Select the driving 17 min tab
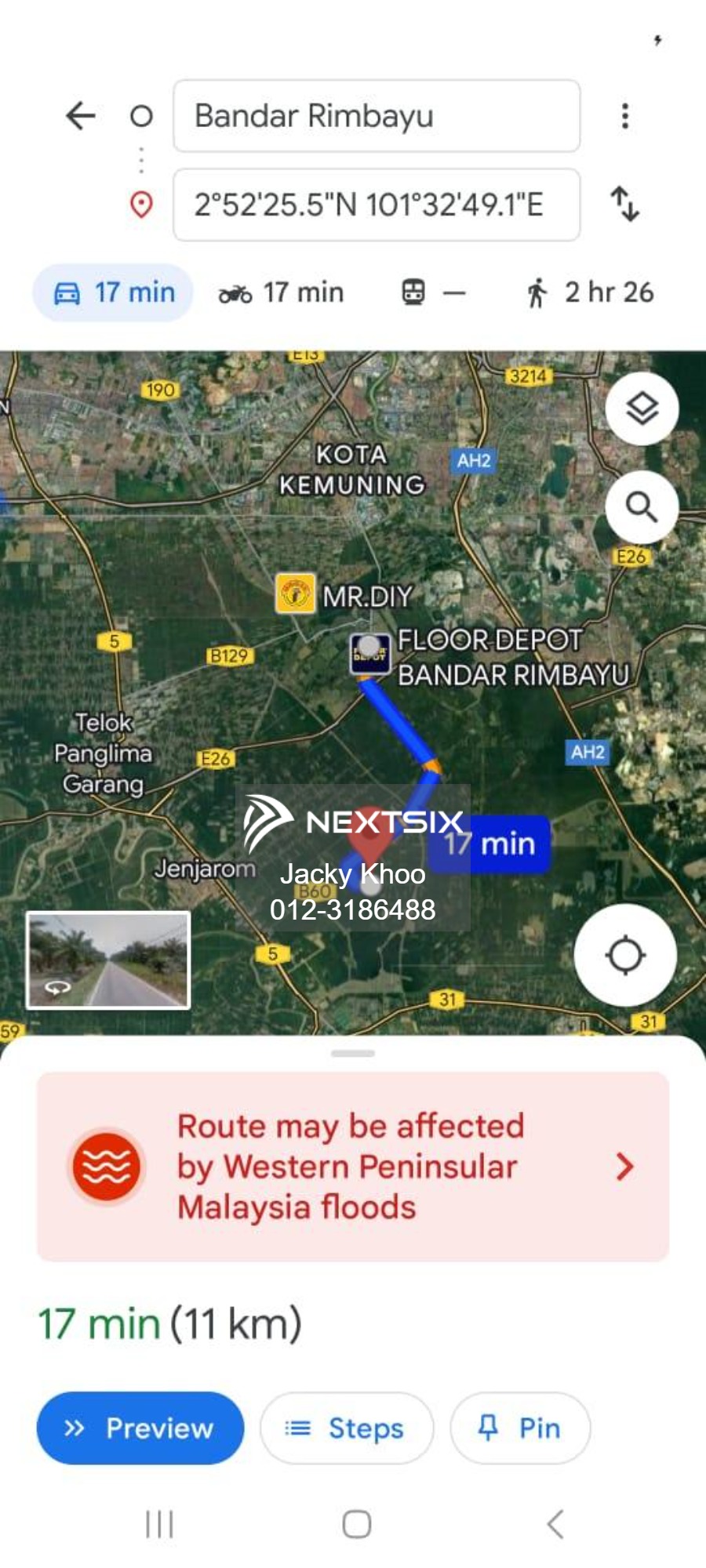The image size is (706, 1568). [x=111, y=292]
